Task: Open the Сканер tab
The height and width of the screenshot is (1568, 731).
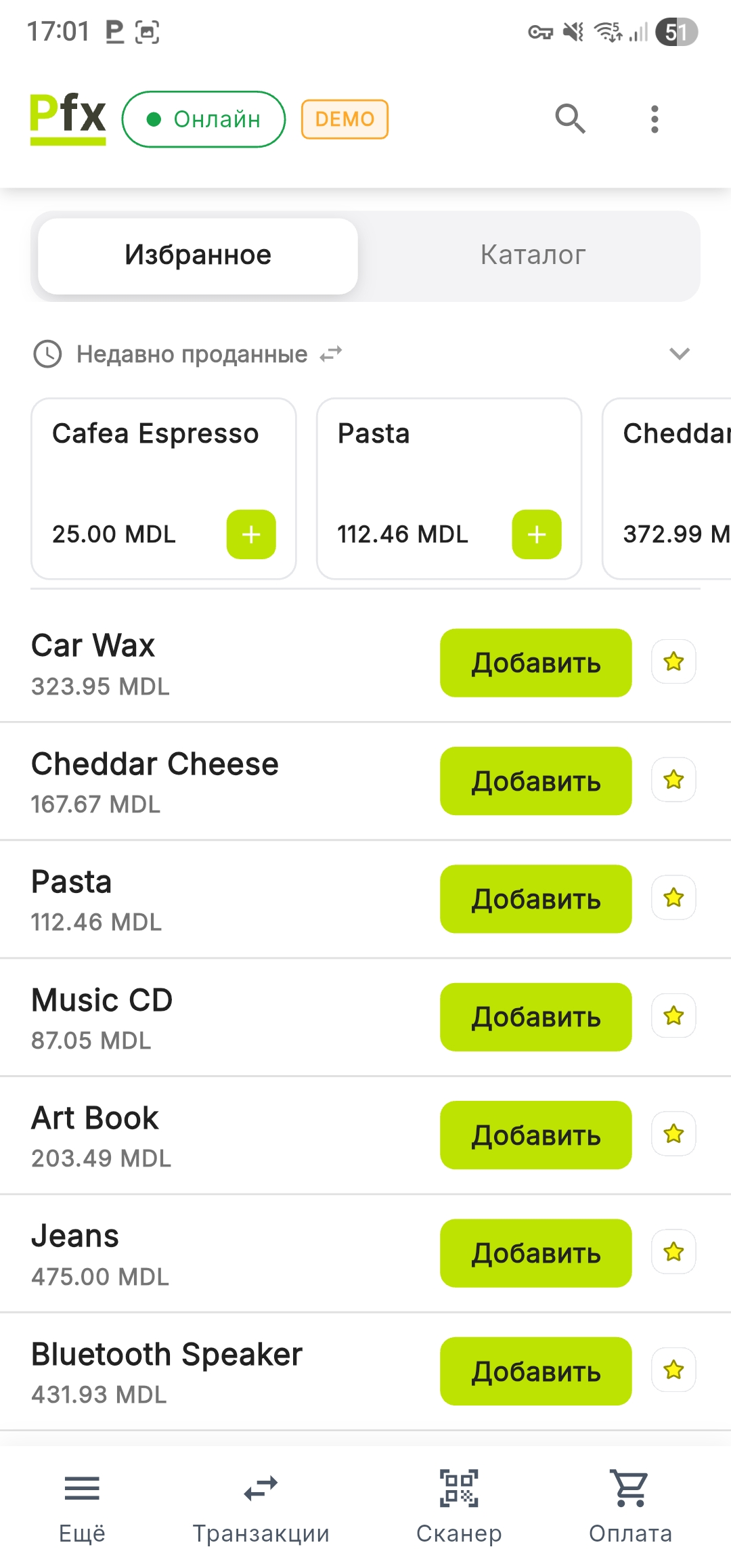Action: click(x=459, y=1504)
